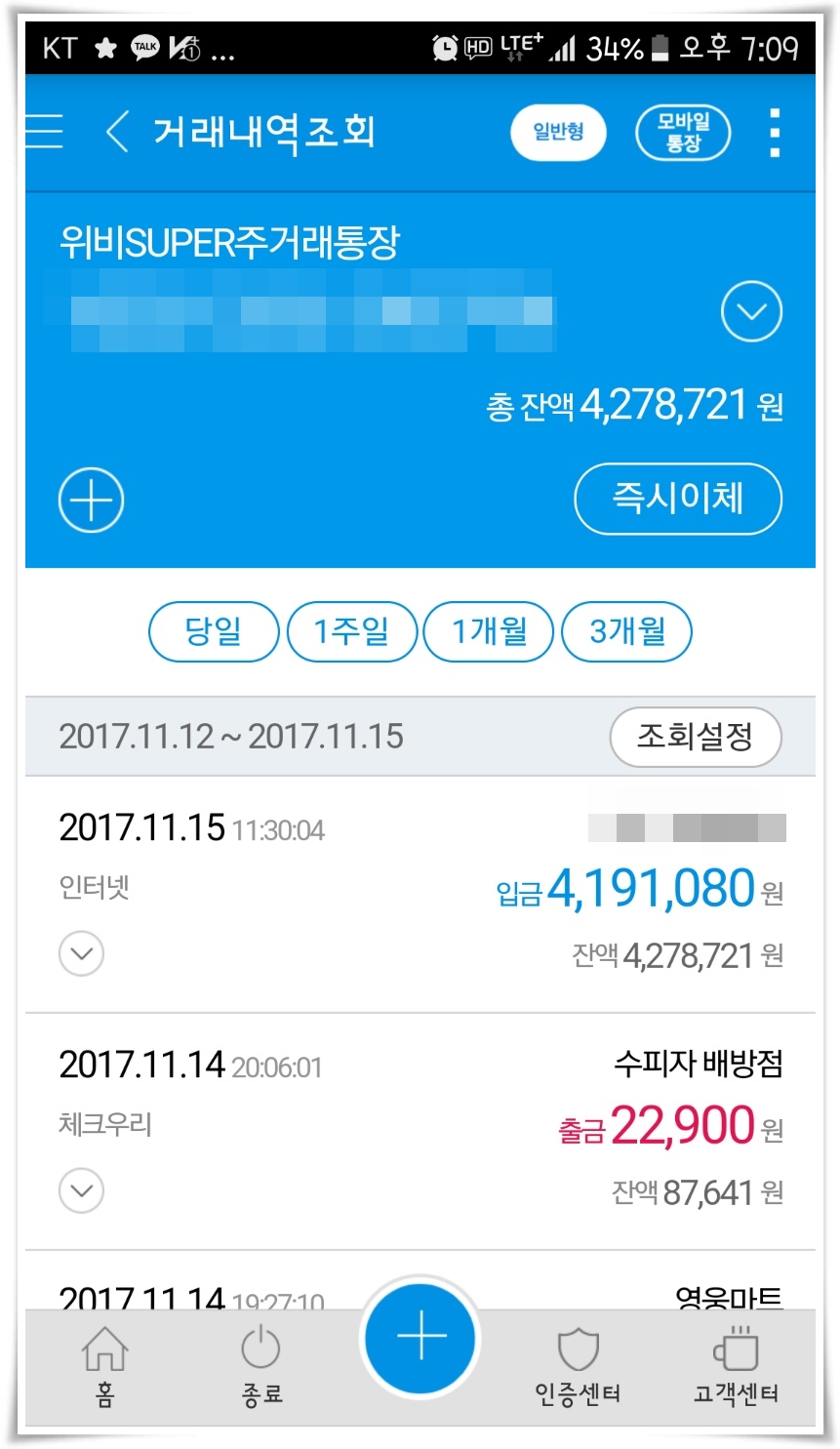Screen dimensions: 840x1449
Task: Select the 일반형 view mode
Action: (558, 132)
